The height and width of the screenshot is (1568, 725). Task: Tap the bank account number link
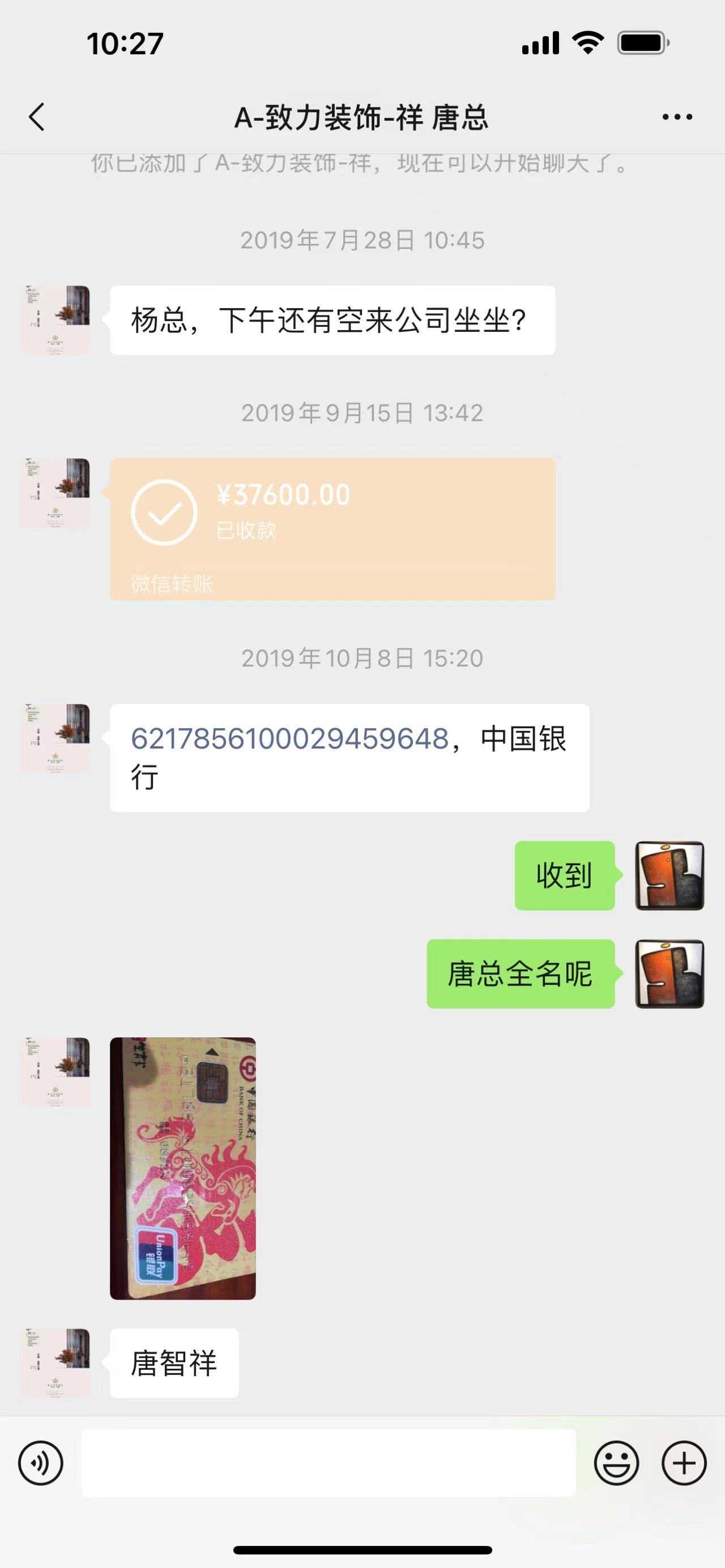point(290,738)
